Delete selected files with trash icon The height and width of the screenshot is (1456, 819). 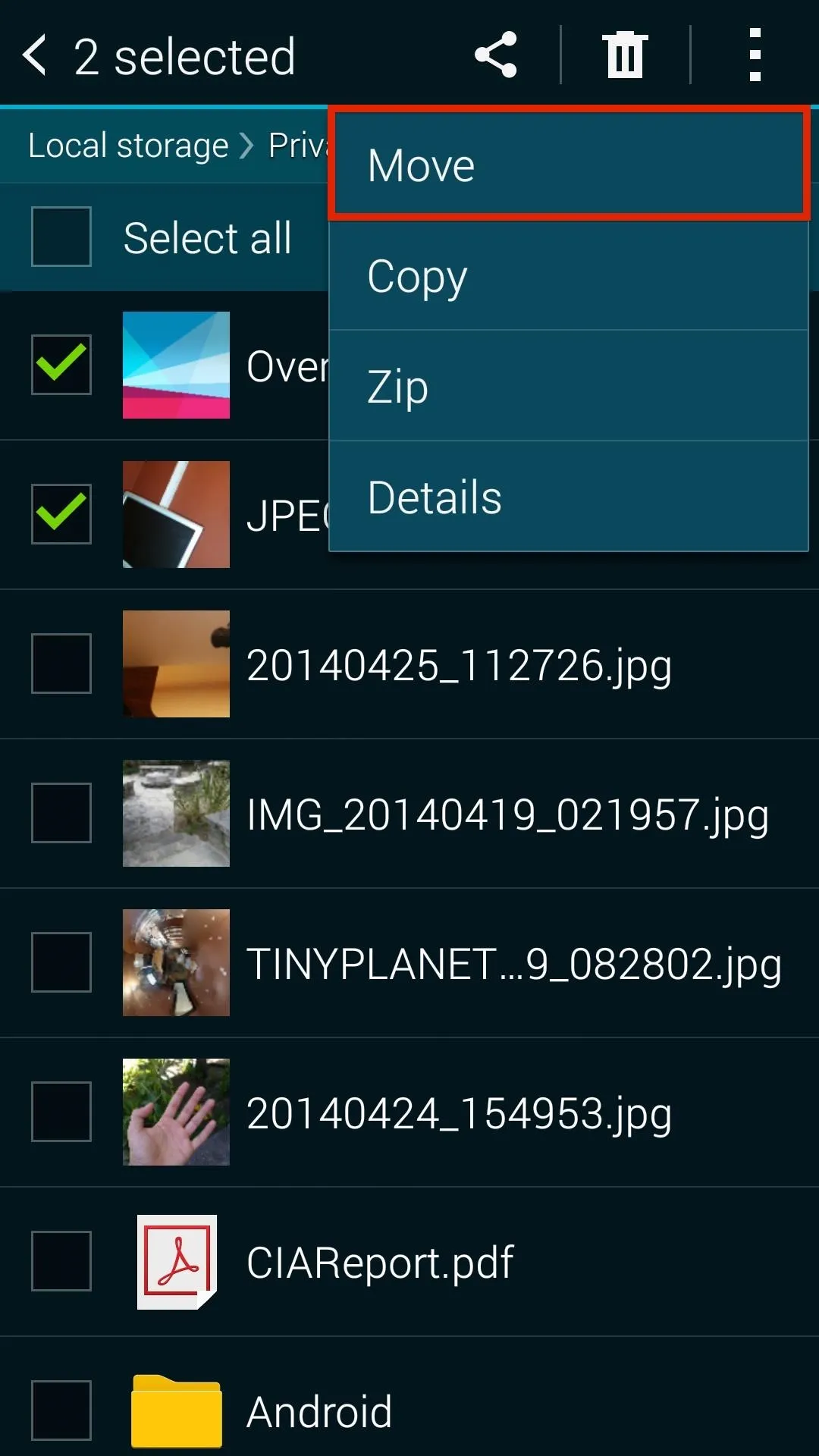[626, 55]
